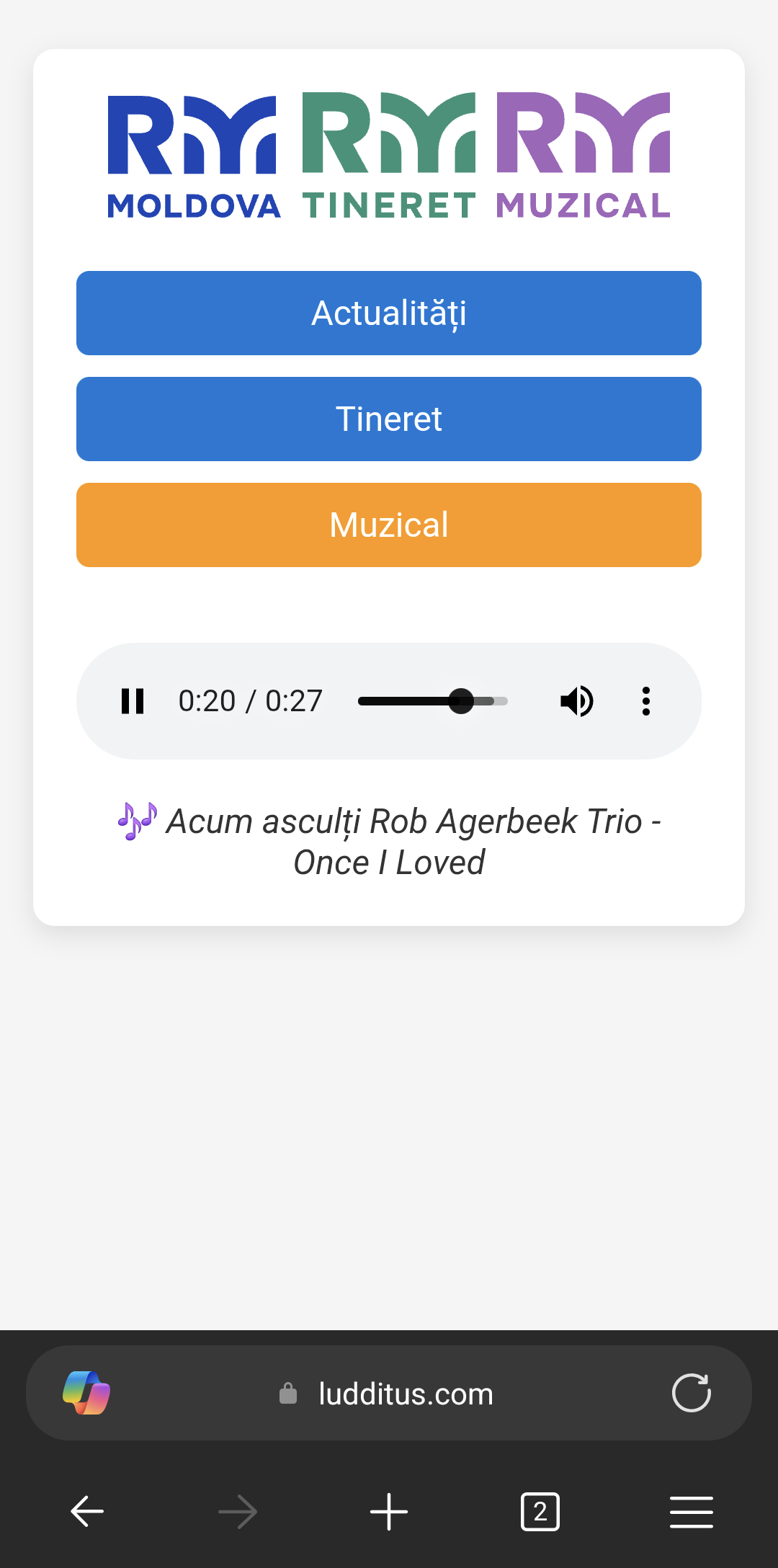
Task: Open a new tab with the plus
Action: (389, 1511)
